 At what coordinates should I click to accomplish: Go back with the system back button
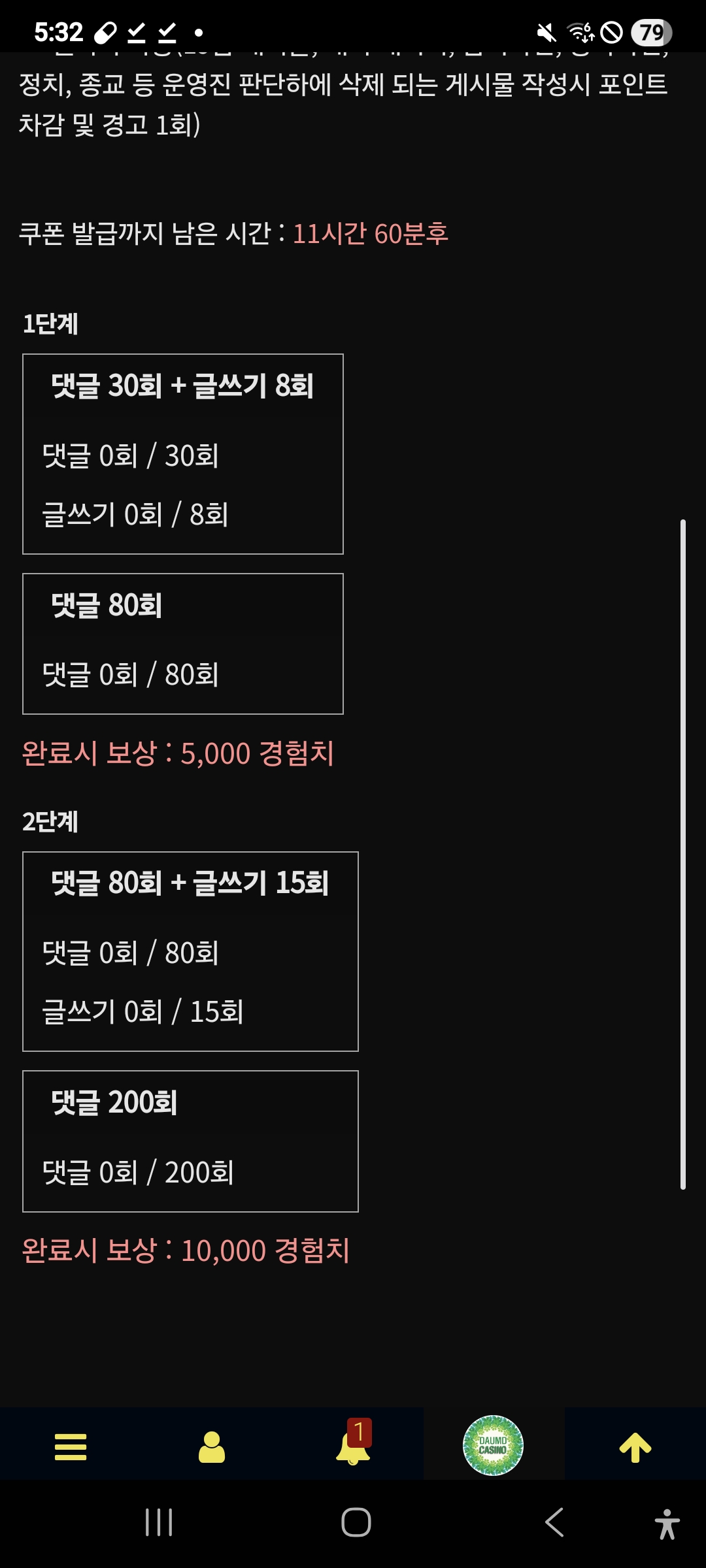click(x=554, y=1522)
